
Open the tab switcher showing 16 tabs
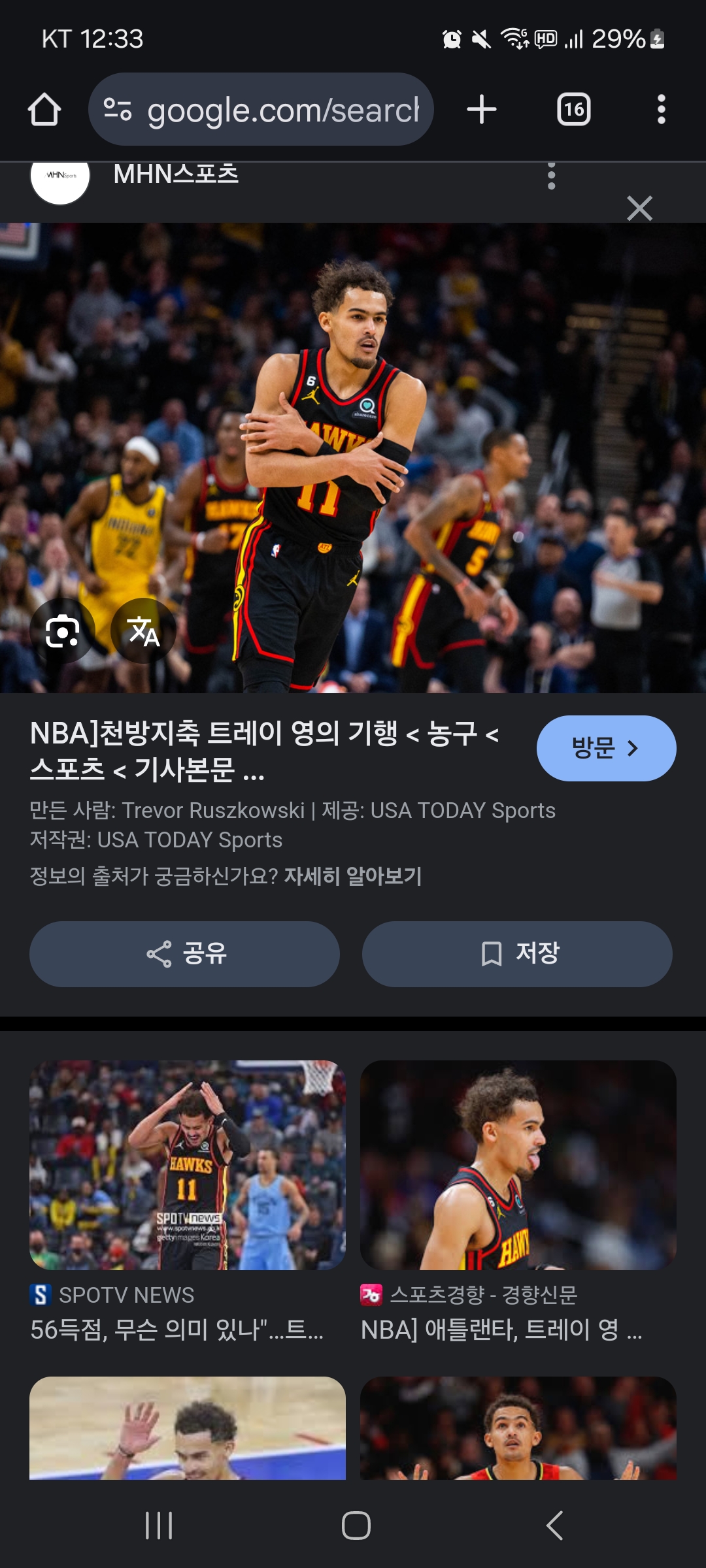point(573,110)
